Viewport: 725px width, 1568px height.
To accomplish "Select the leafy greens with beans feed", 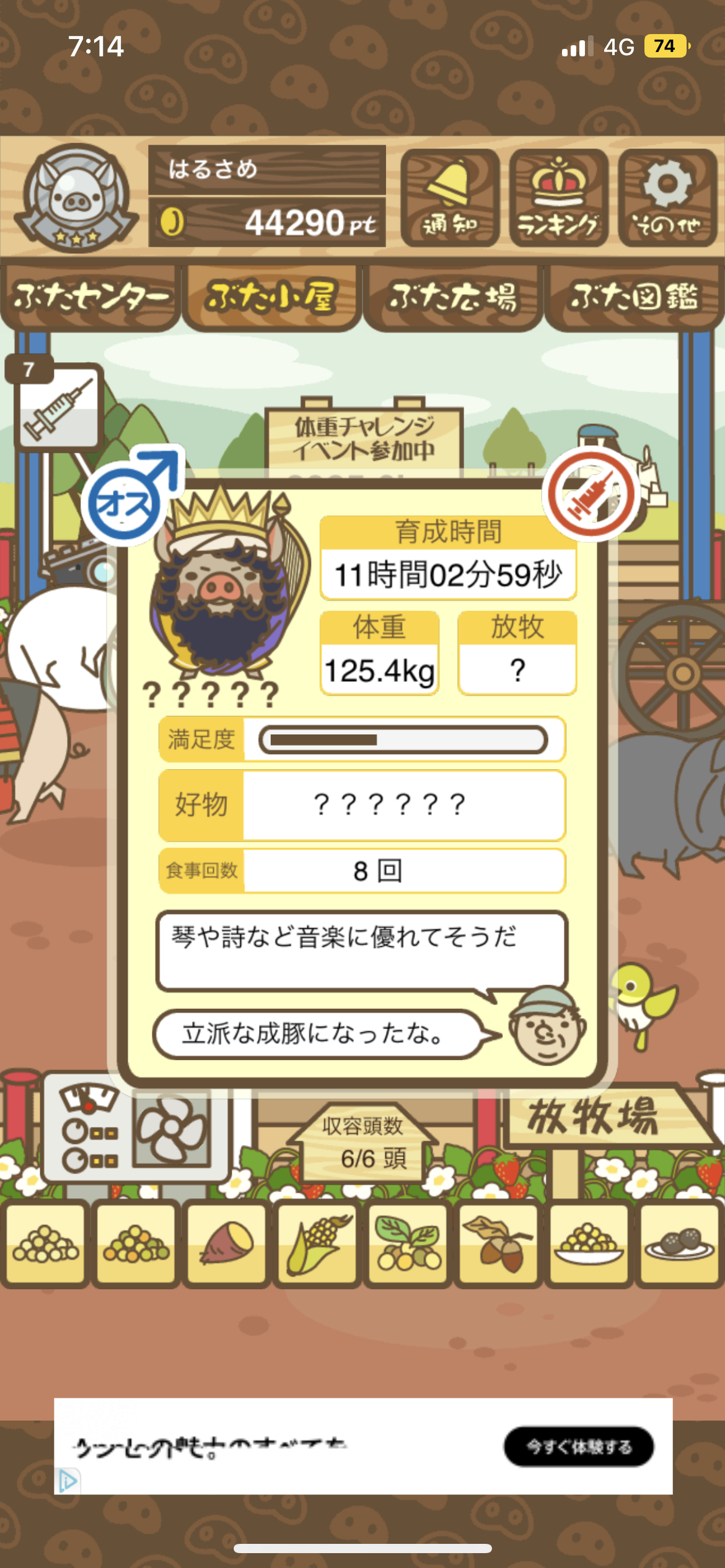I will (x=408, y=1245).
